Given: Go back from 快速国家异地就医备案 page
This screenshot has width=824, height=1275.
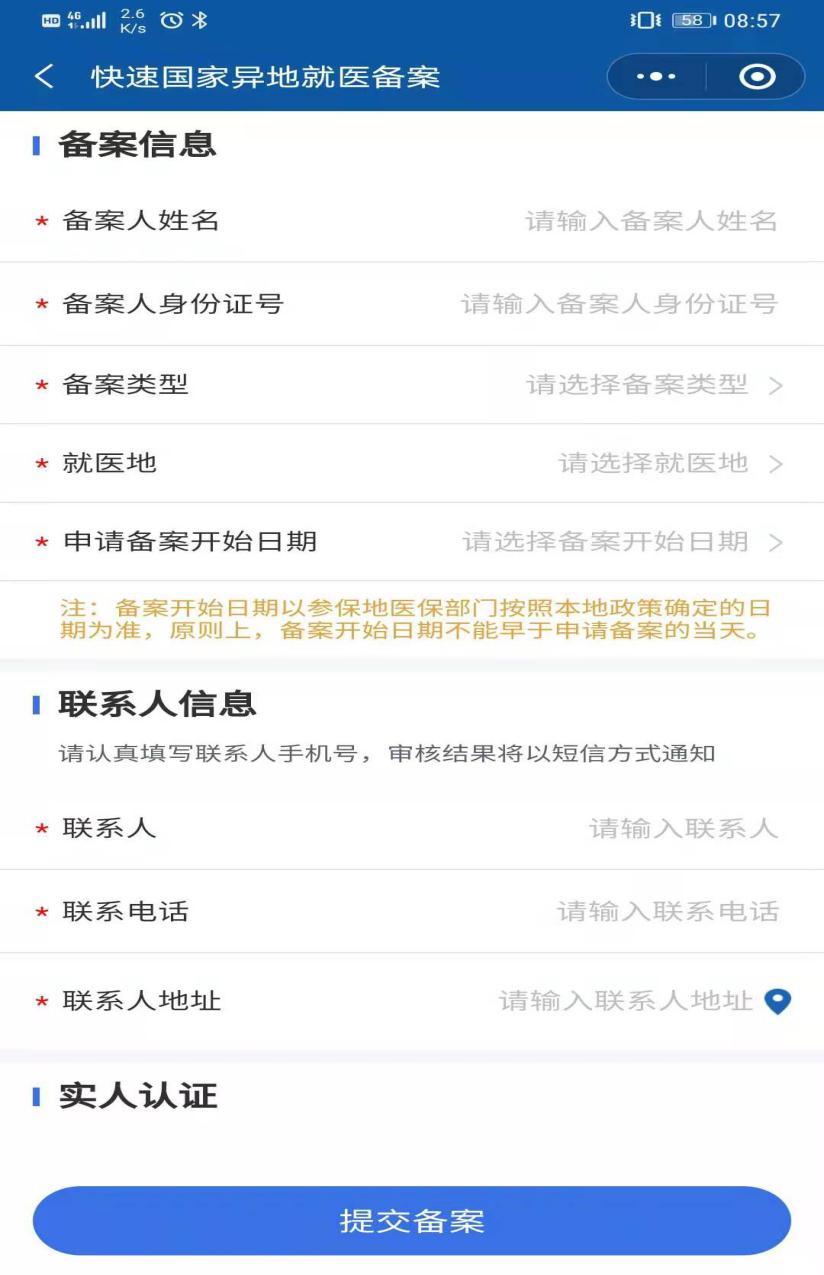Looking at the screenshot, I should 44,77.
